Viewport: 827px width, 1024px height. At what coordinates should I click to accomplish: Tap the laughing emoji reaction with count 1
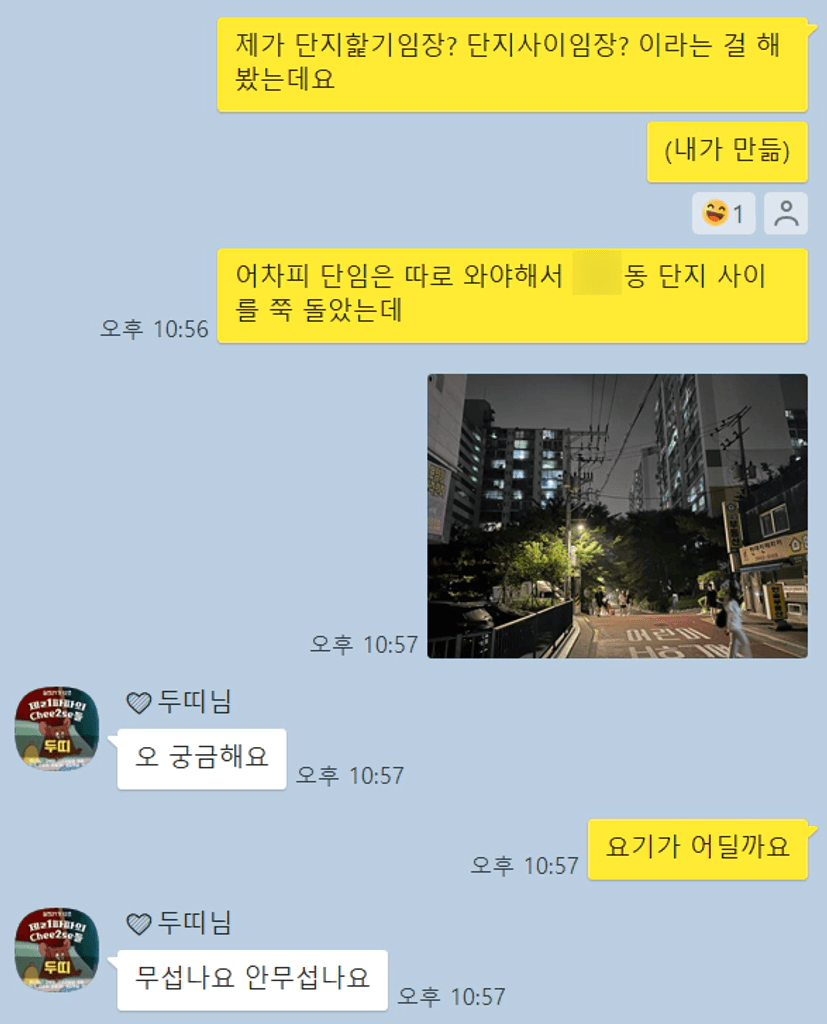pyautogui.click(x=723, y=213)
